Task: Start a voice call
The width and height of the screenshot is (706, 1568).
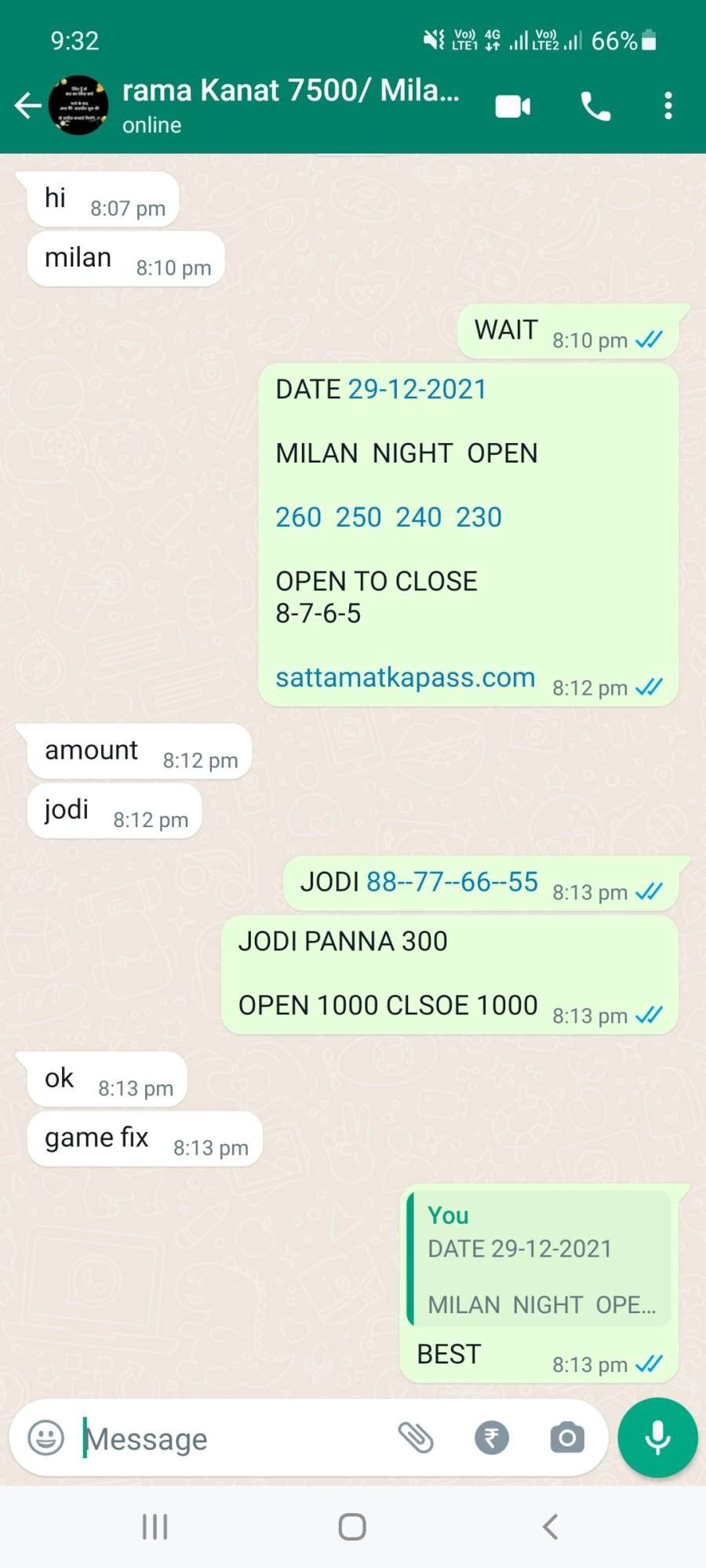Action: pos(595,106)
